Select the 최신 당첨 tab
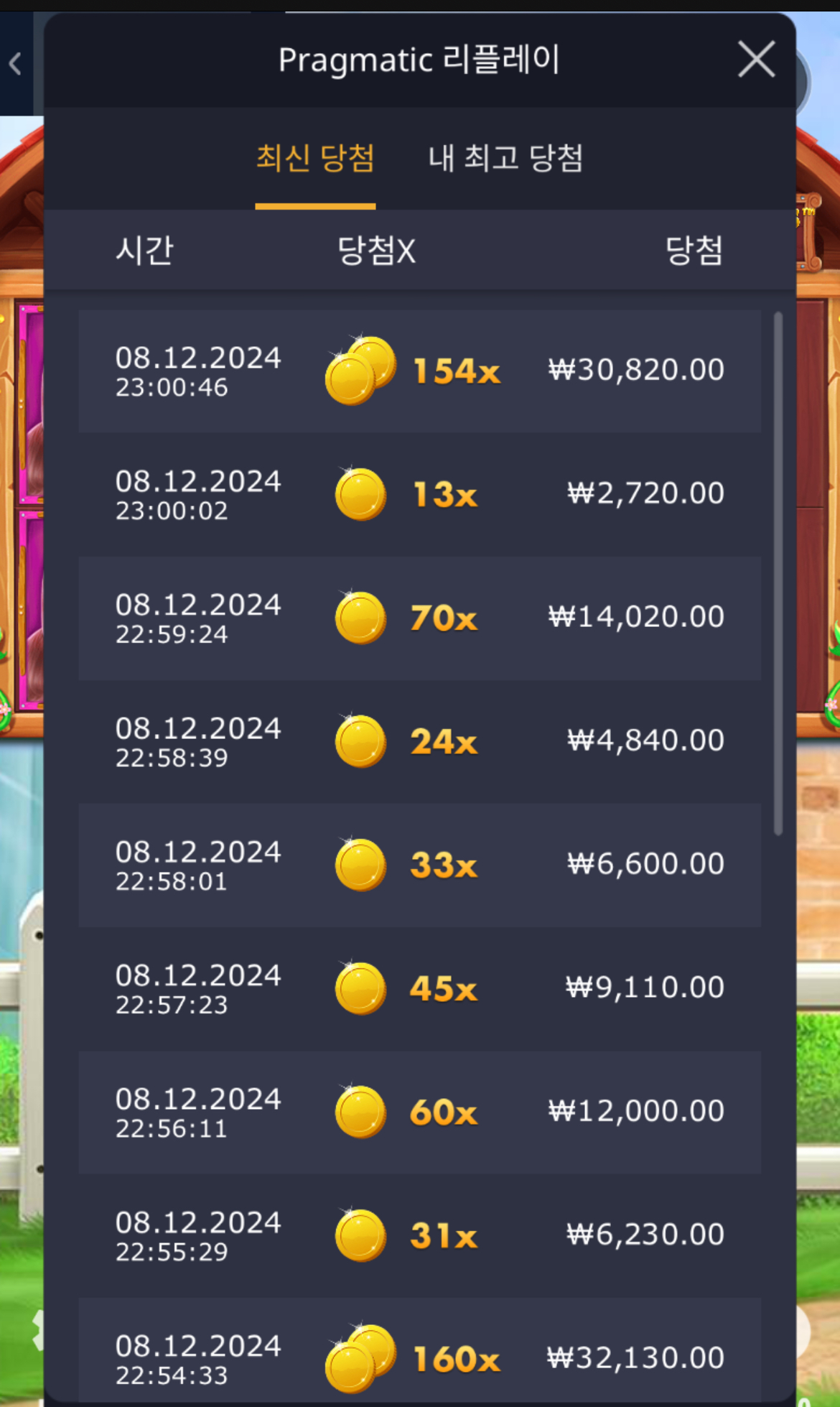Viewport: 840px width, 1407px height. [x=315, y=158]
